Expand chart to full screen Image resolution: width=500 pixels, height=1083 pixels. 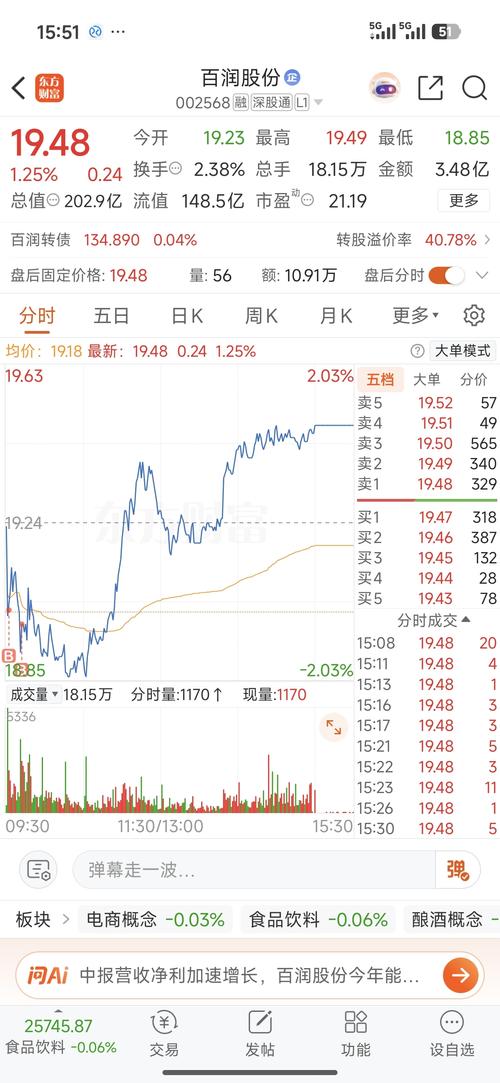click(x=334, y=727)
